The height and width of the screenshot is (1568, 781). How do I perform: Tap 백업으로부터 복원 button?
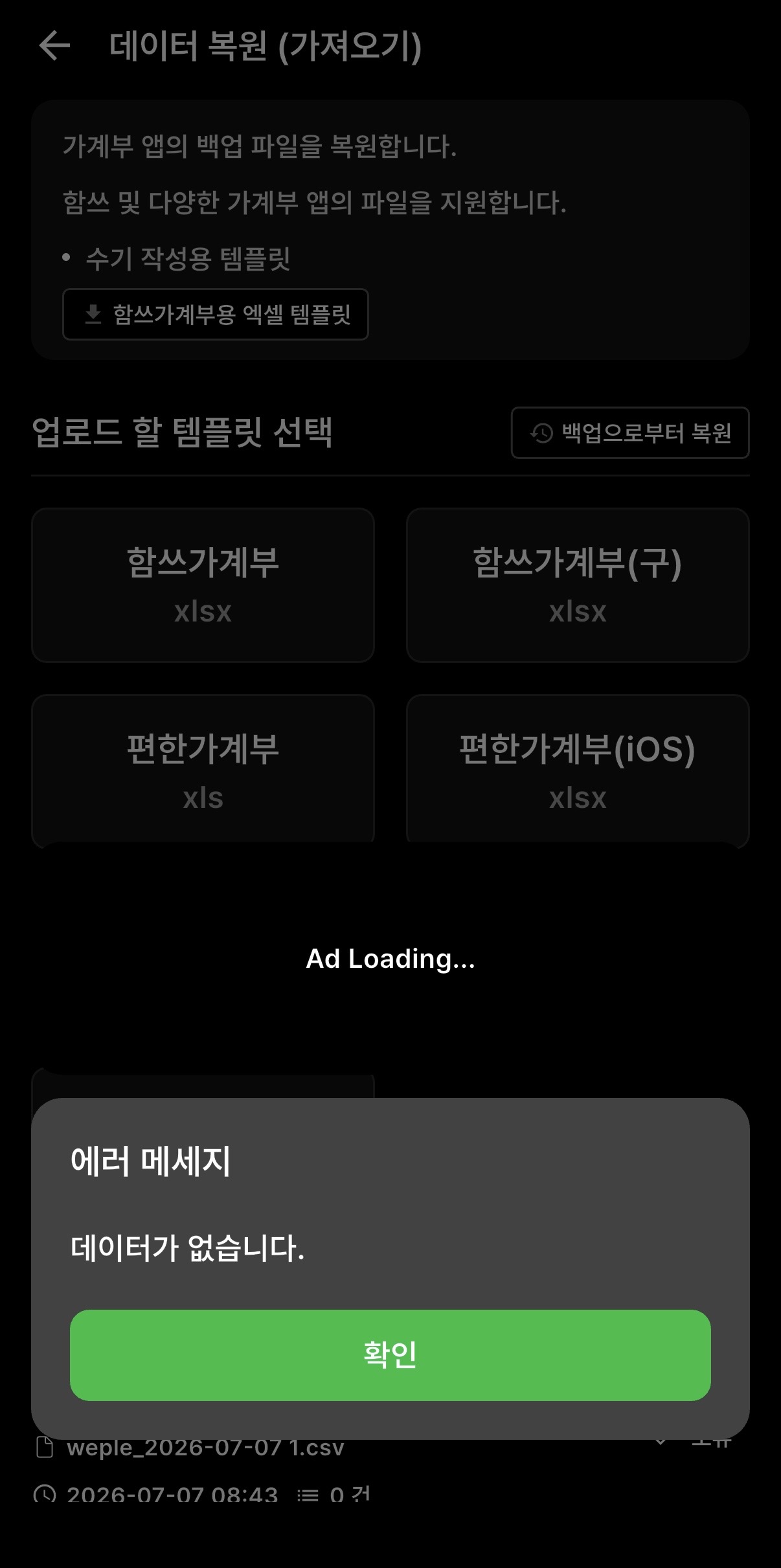pos(630,432)
